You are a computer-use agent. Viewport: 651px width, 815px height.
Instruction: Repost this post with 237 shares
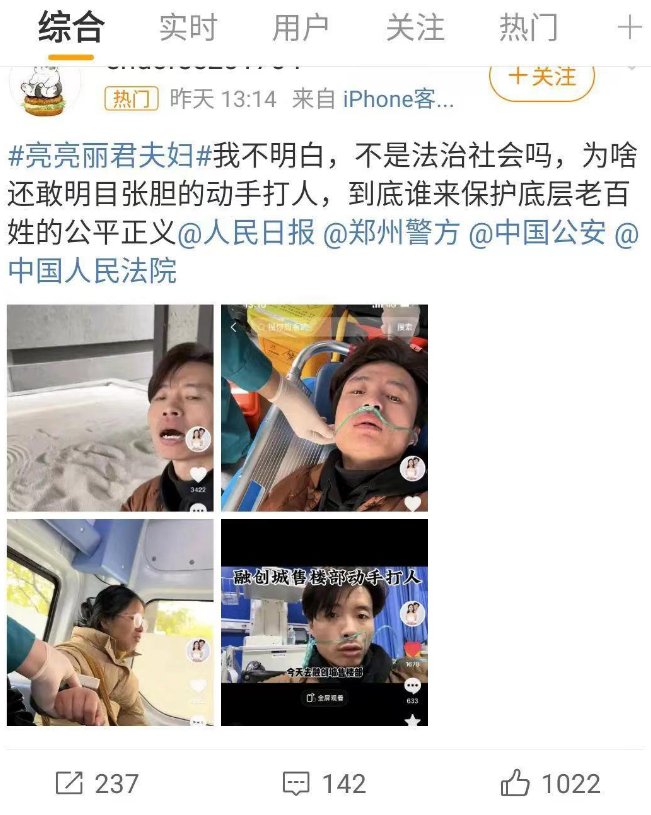(96, 783)
